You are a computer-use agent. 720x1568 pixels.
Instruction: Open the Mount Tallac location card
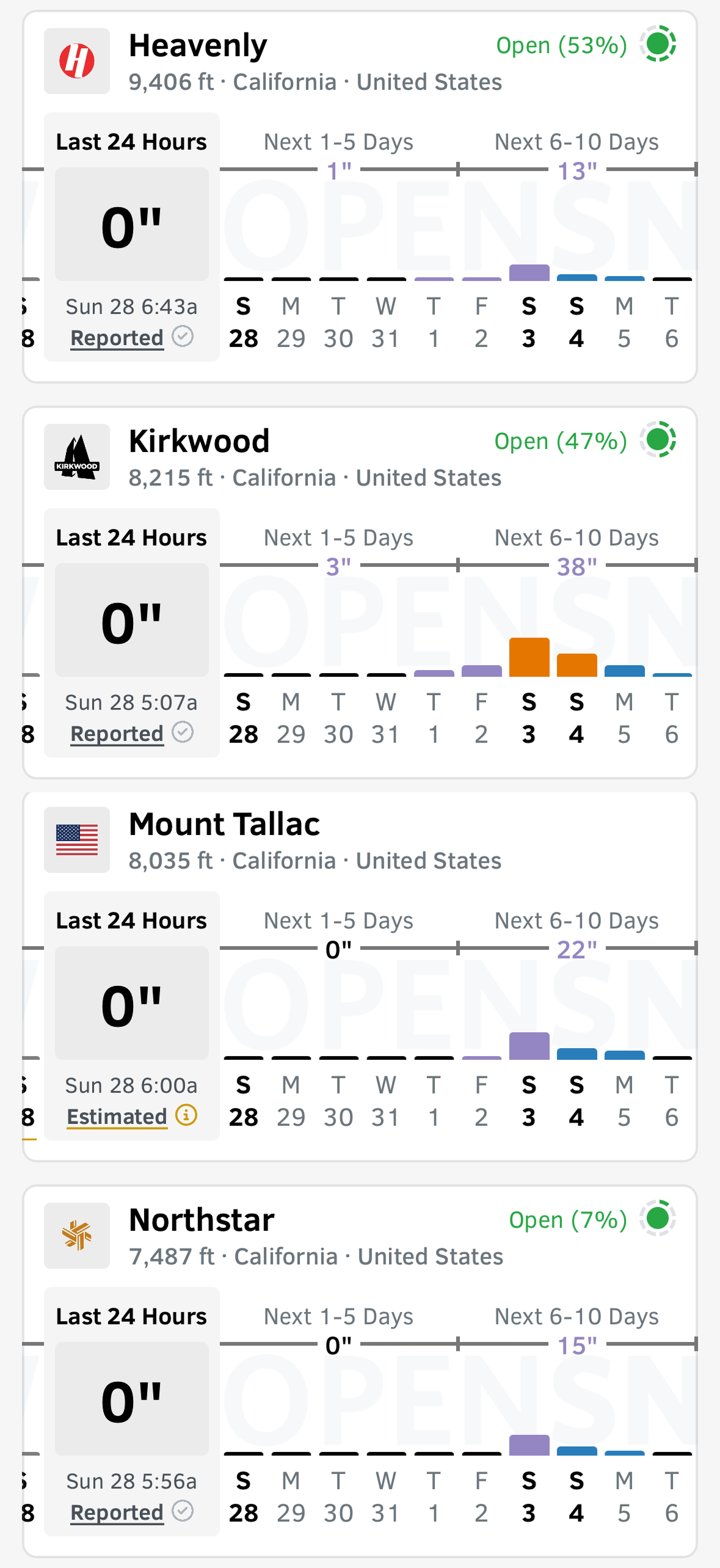click(224, 825)
